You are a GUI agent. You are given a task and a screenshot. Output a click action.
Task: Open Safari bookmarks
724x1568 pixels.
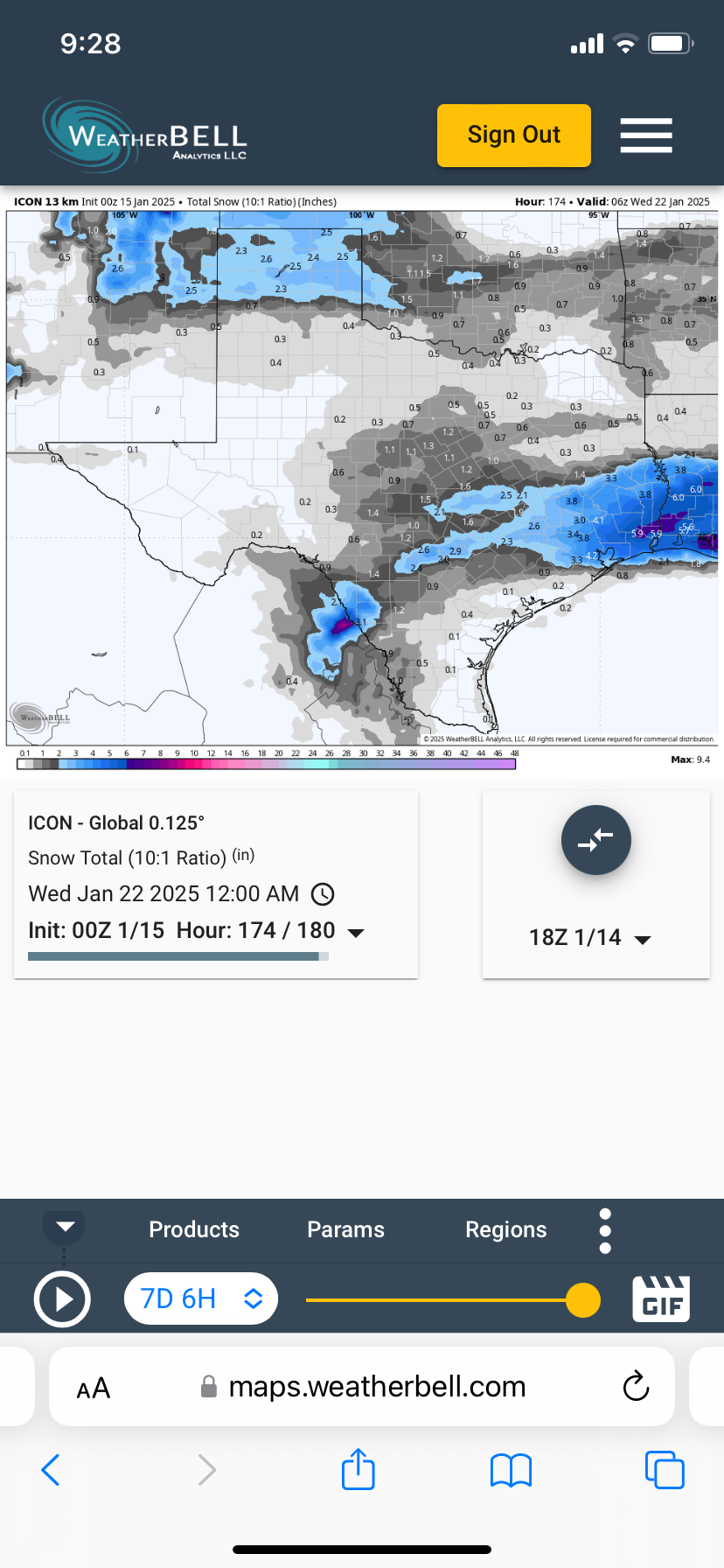511,1470
